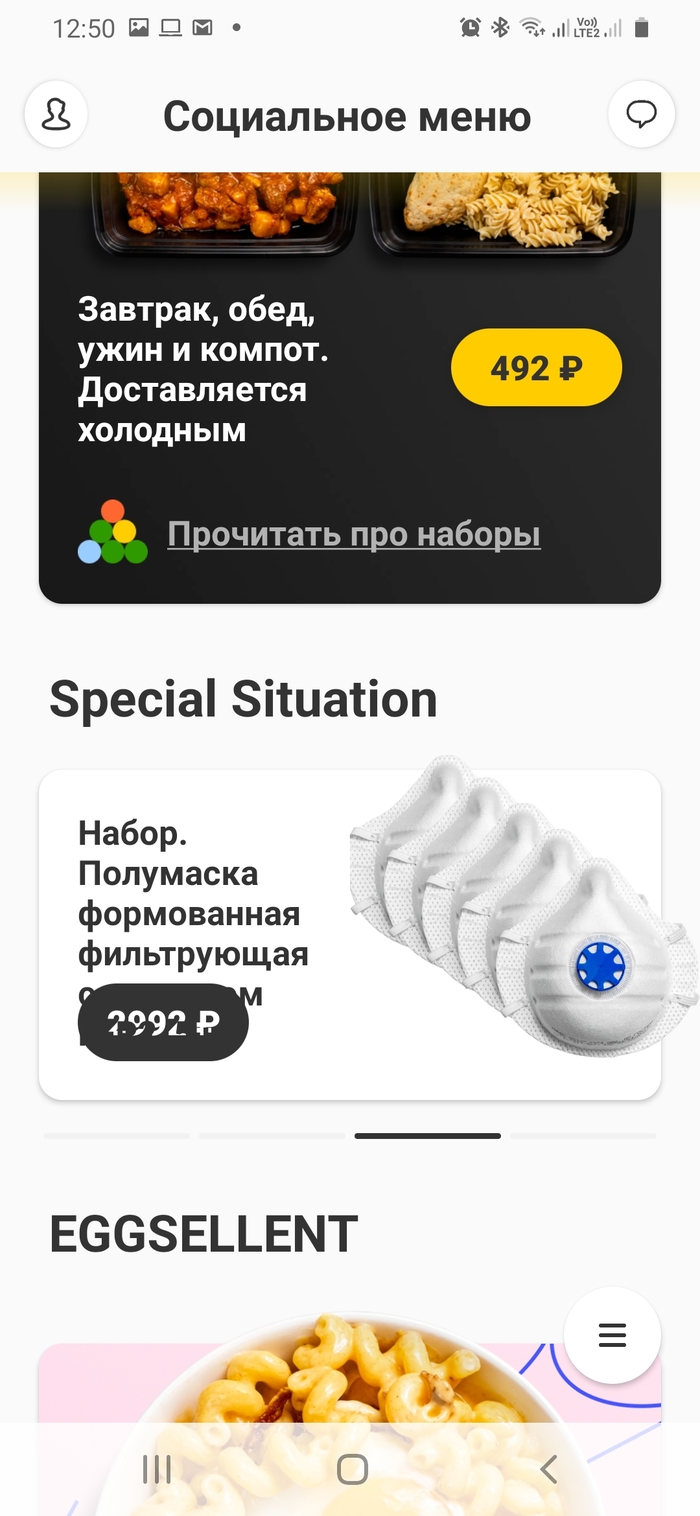Image resolution: width=700 pixels, height=1516 pixels.
Task: Open the user profile icon
Action: click(56, 115)
